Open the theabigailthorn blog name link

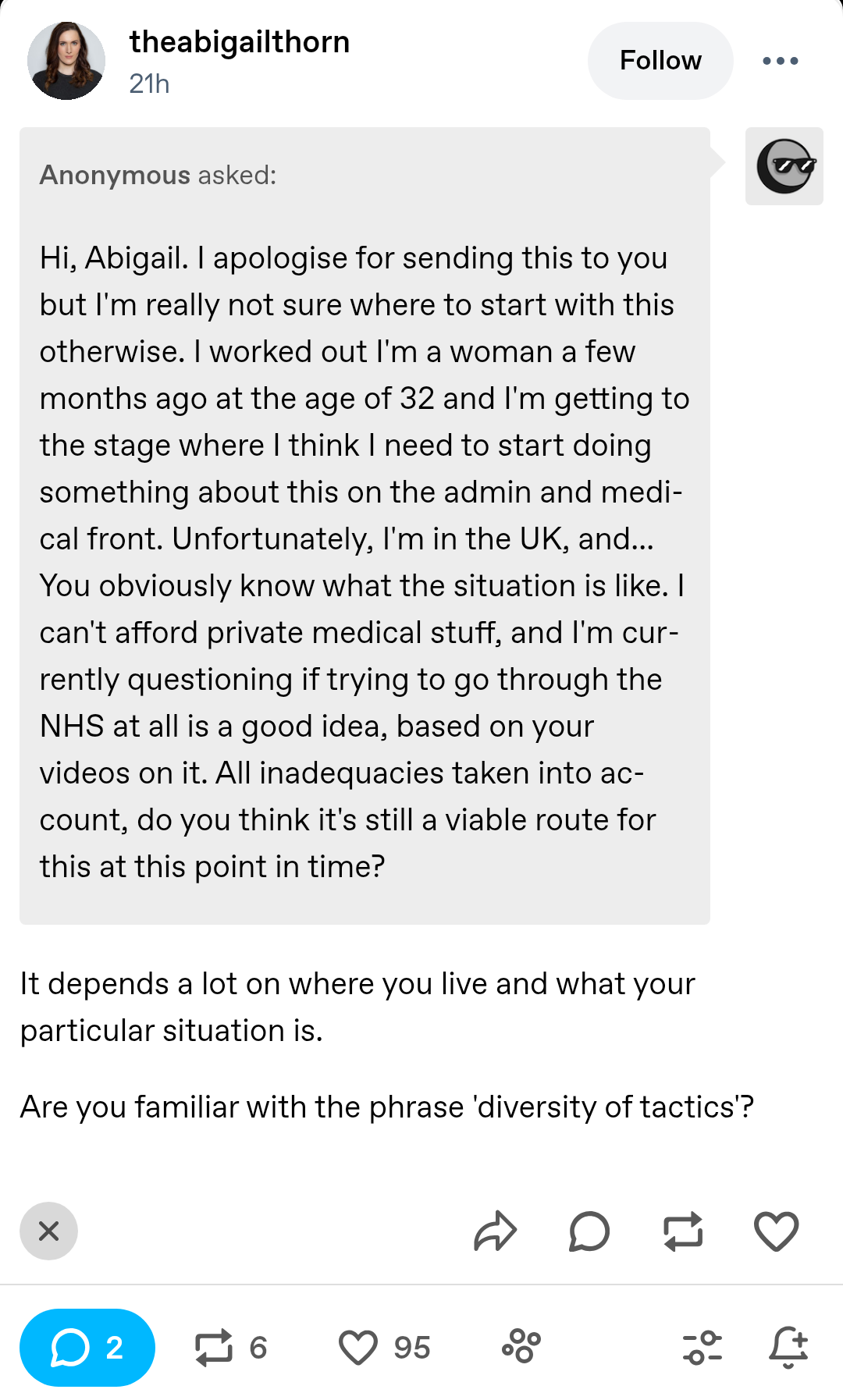[x=240, y=42]
